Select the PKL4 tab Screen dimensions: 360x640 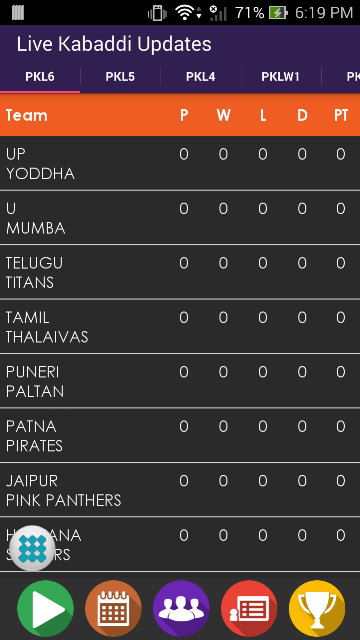pos(200,77)
